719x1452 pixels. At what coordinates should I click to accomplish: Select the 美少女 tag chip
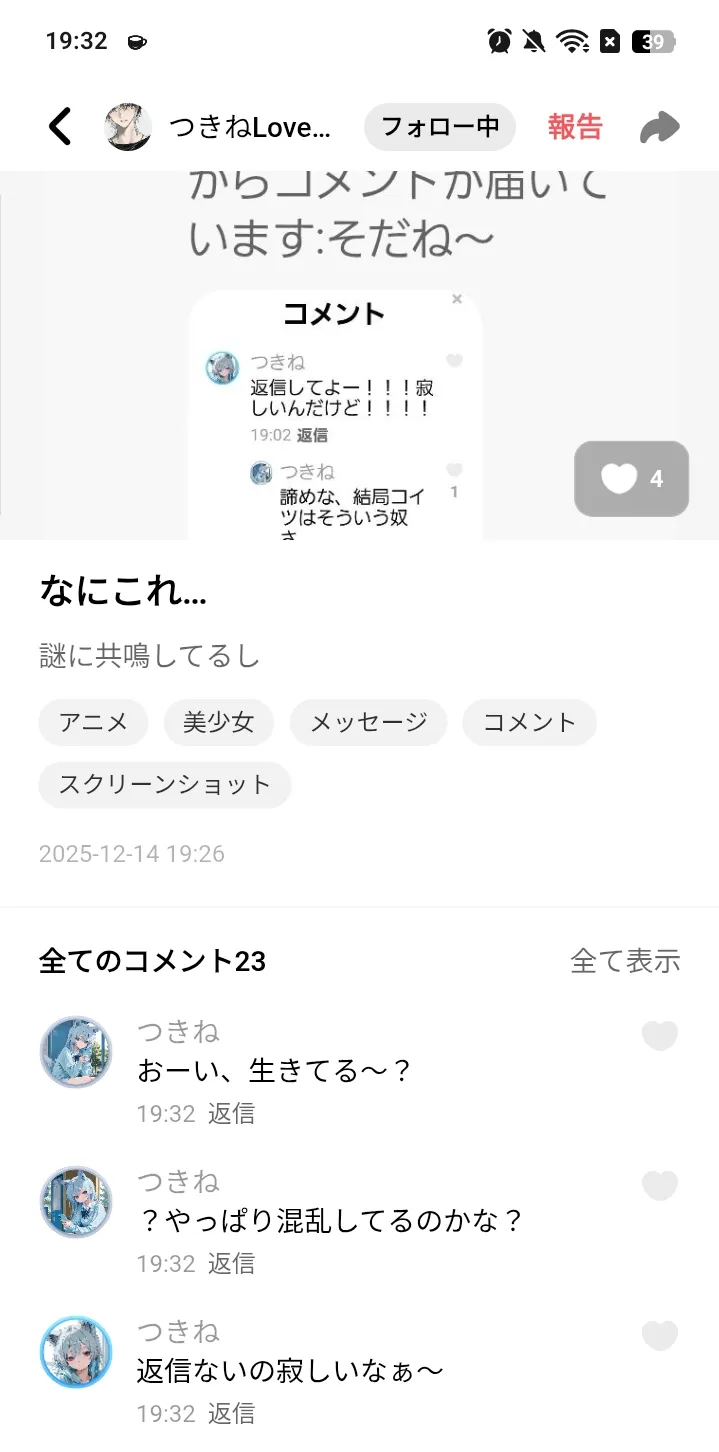click(219, 722)
